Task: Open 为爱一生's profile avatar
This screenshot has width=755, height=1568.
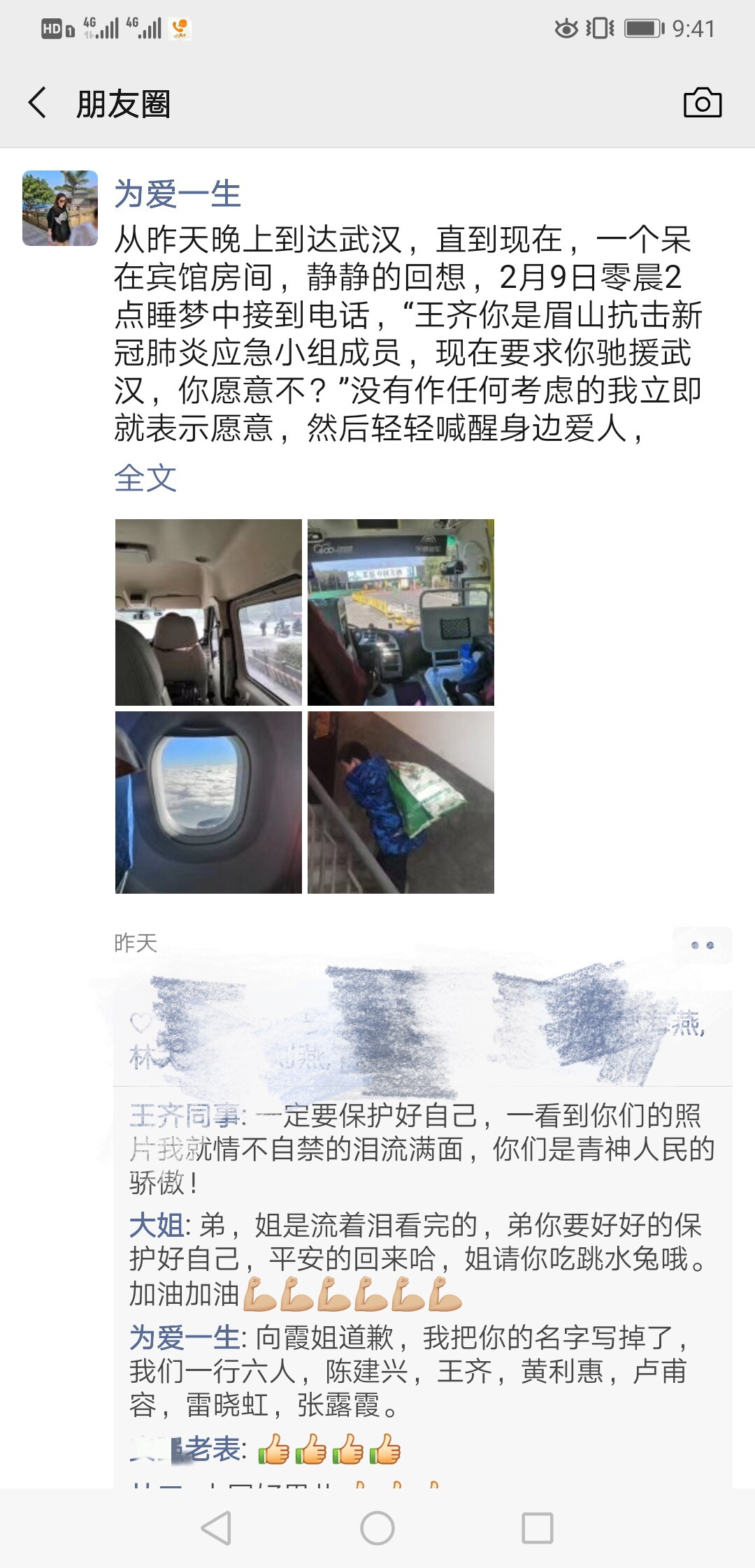Action: (60, 208)
